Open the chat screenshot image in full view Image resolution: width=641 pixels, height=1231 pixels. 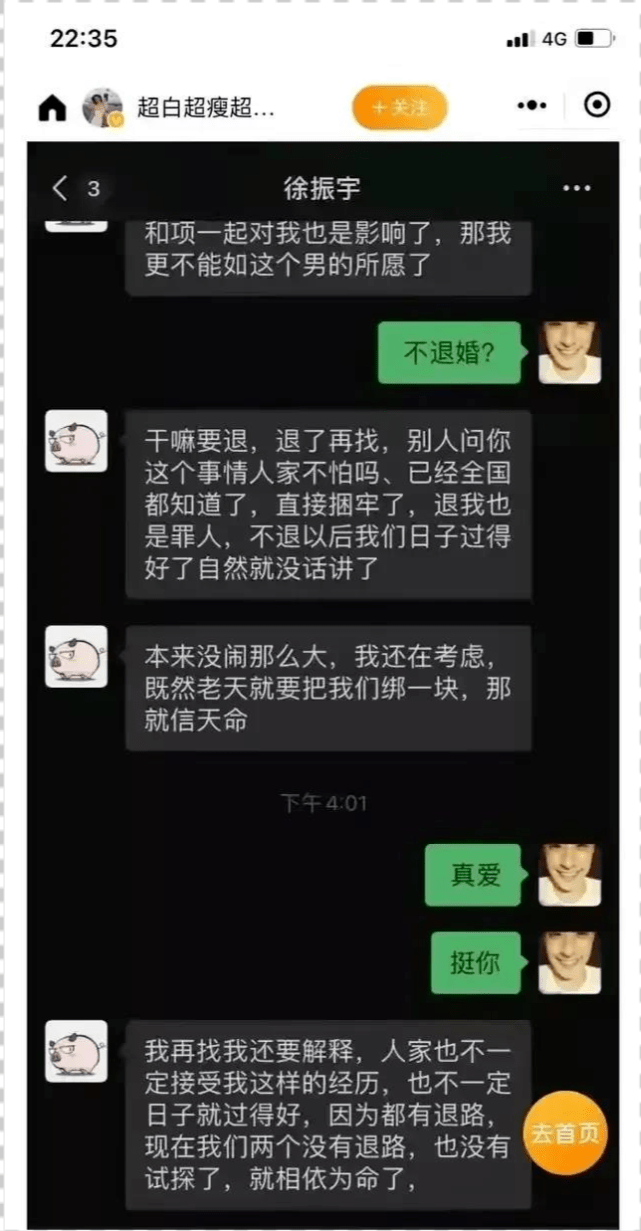[x=322, y=685]
